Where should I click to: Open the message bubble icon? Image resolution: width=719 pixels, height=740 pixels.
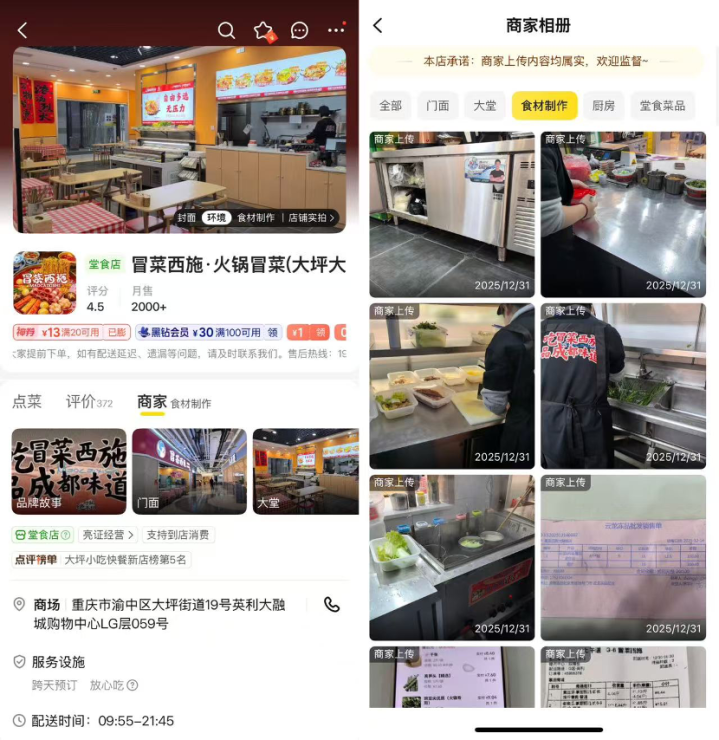click(x=299, y=30)
